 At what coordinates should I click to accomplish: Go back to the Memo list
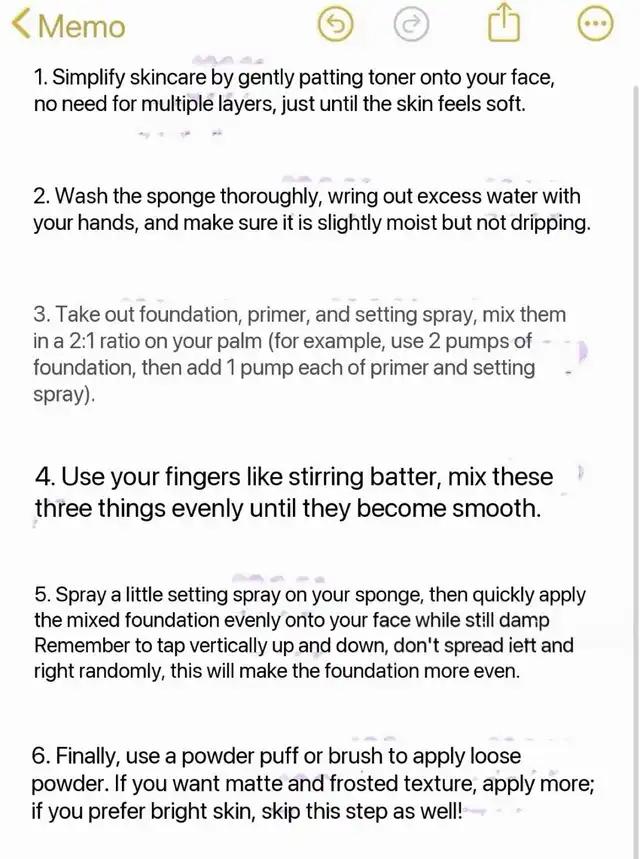tap(68, 24)
